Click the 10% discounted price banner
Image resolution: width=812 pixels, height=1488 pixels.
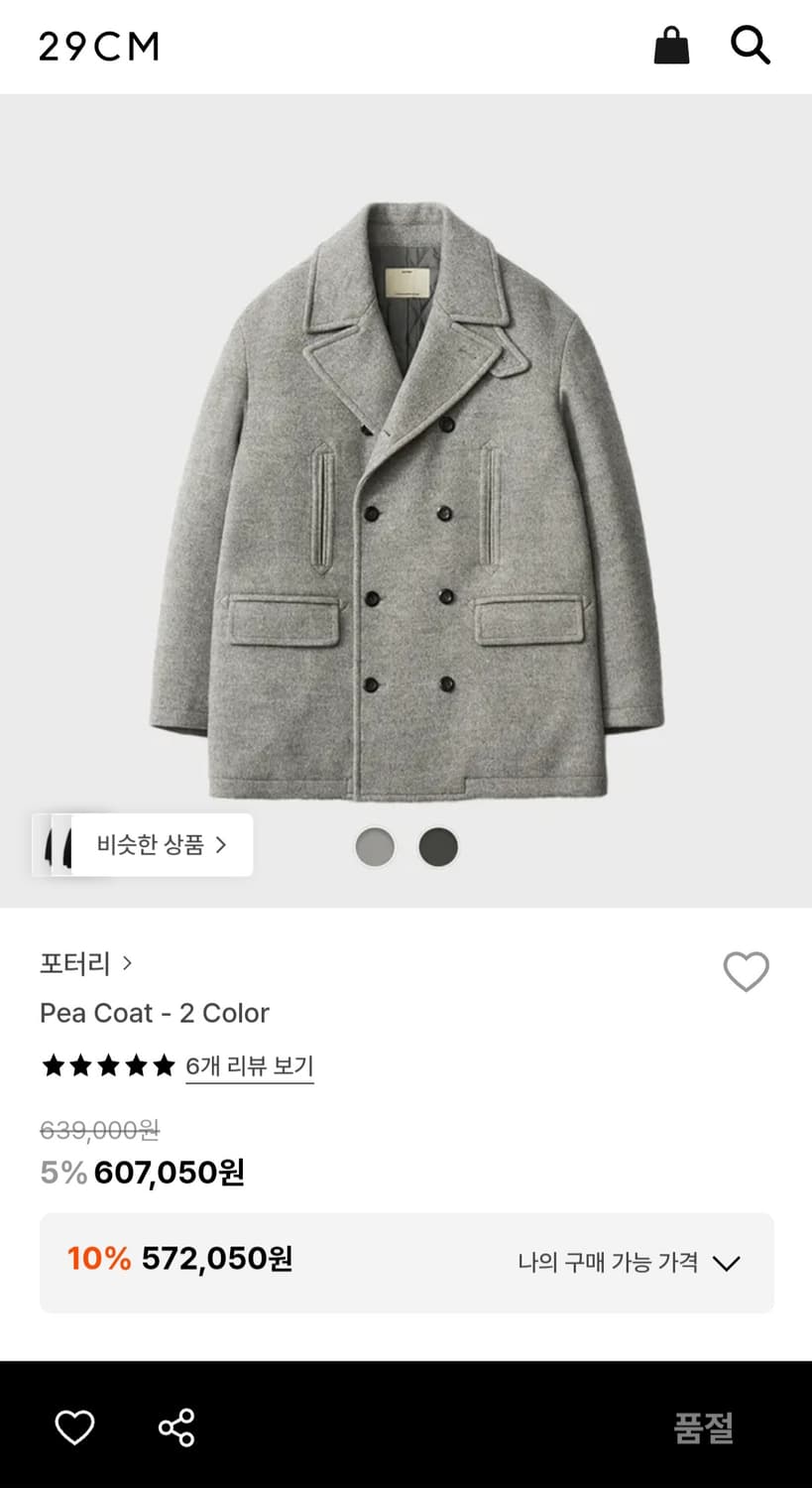[406, 1262]
